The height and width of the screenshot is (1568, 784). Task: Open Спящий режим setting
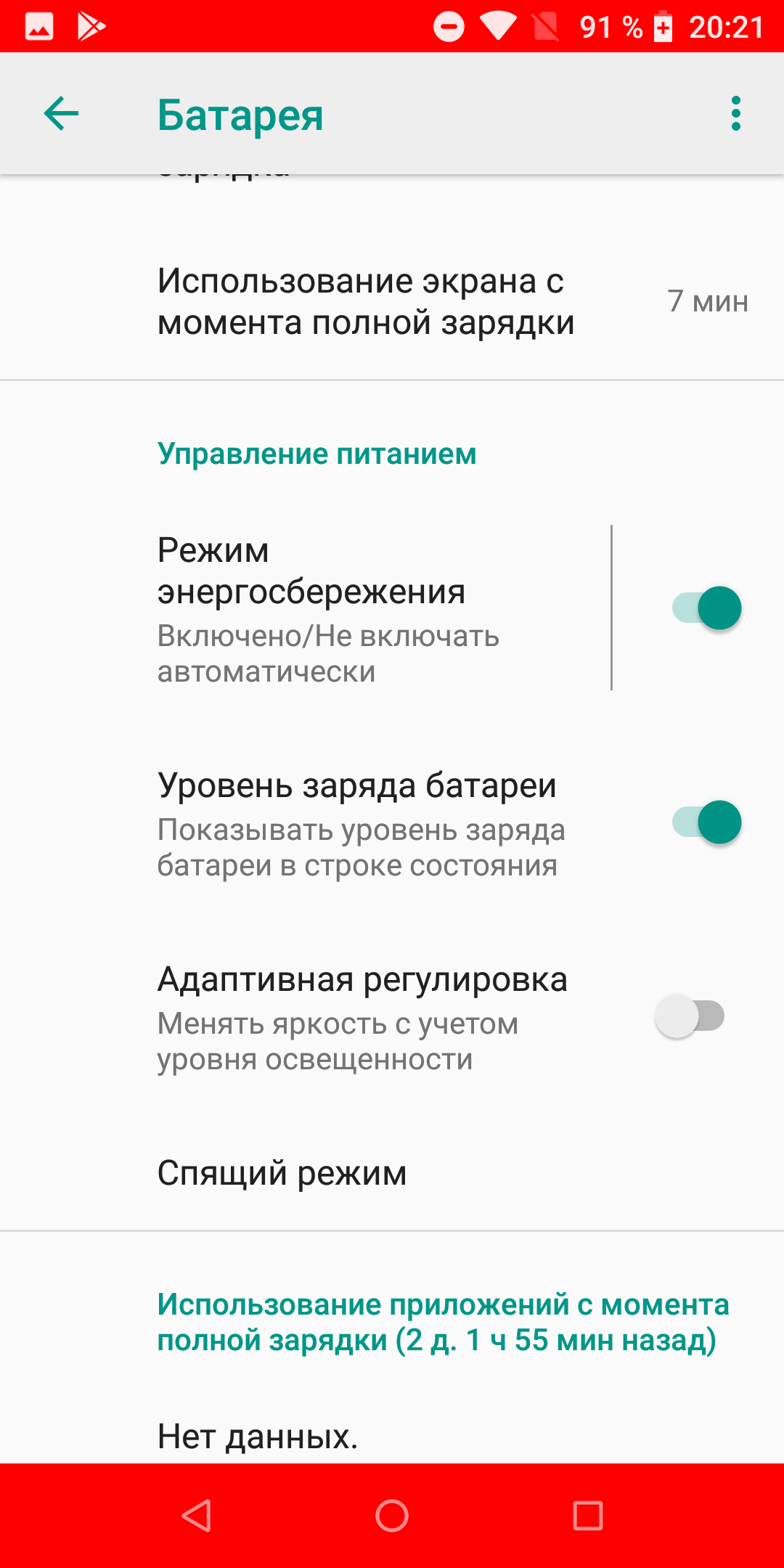[x=392, y=1173]
